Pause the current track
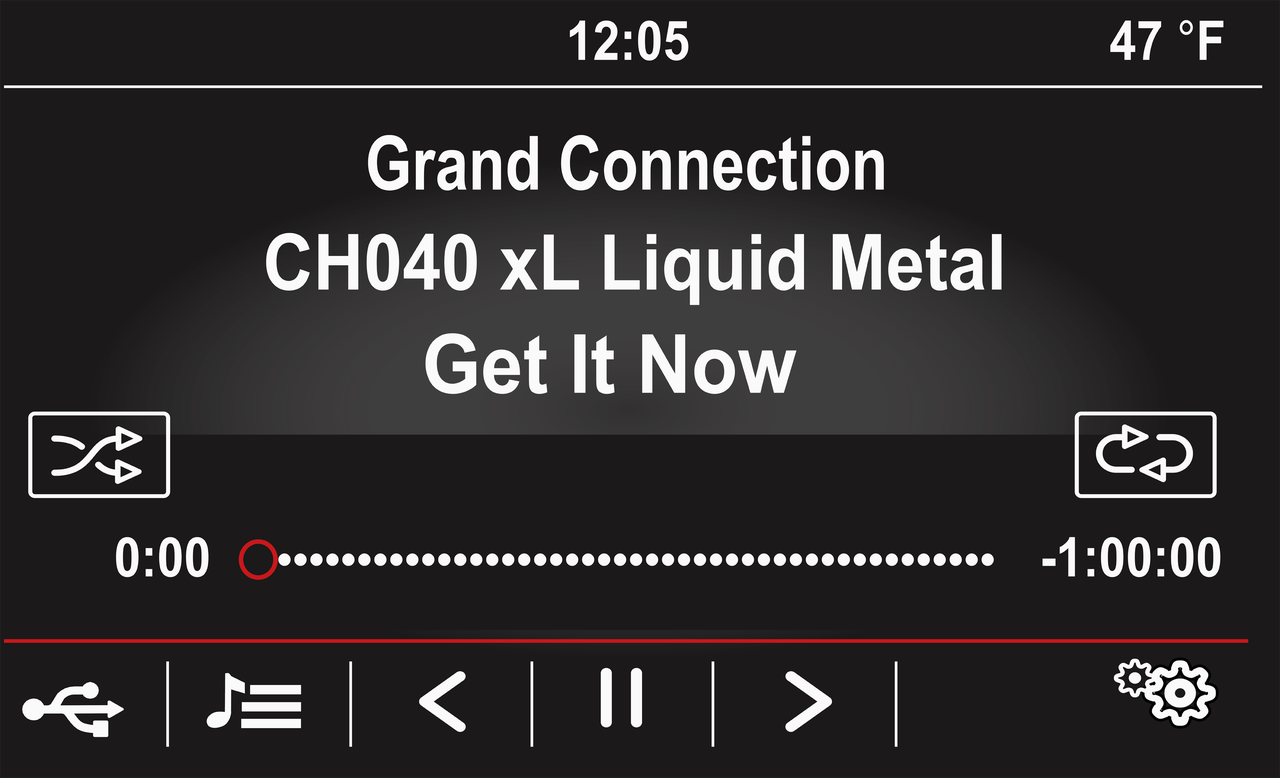This screenshot has width=1280, height=778. (x=621, y=699)
